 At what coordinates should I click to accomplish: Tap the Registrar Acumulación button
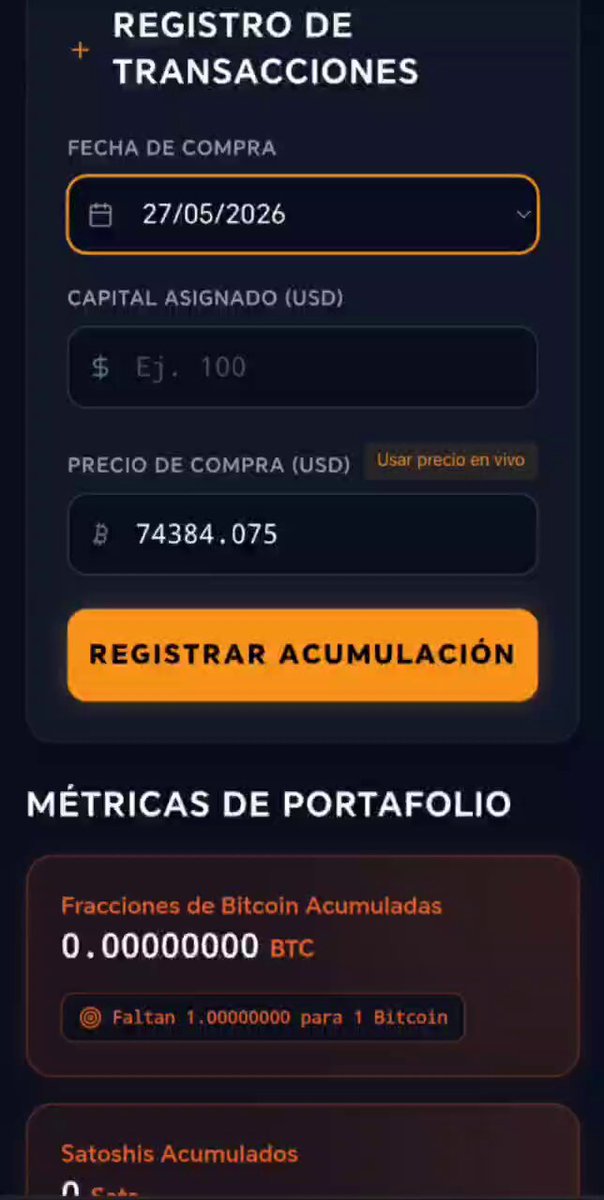click(x=302, y=654)
